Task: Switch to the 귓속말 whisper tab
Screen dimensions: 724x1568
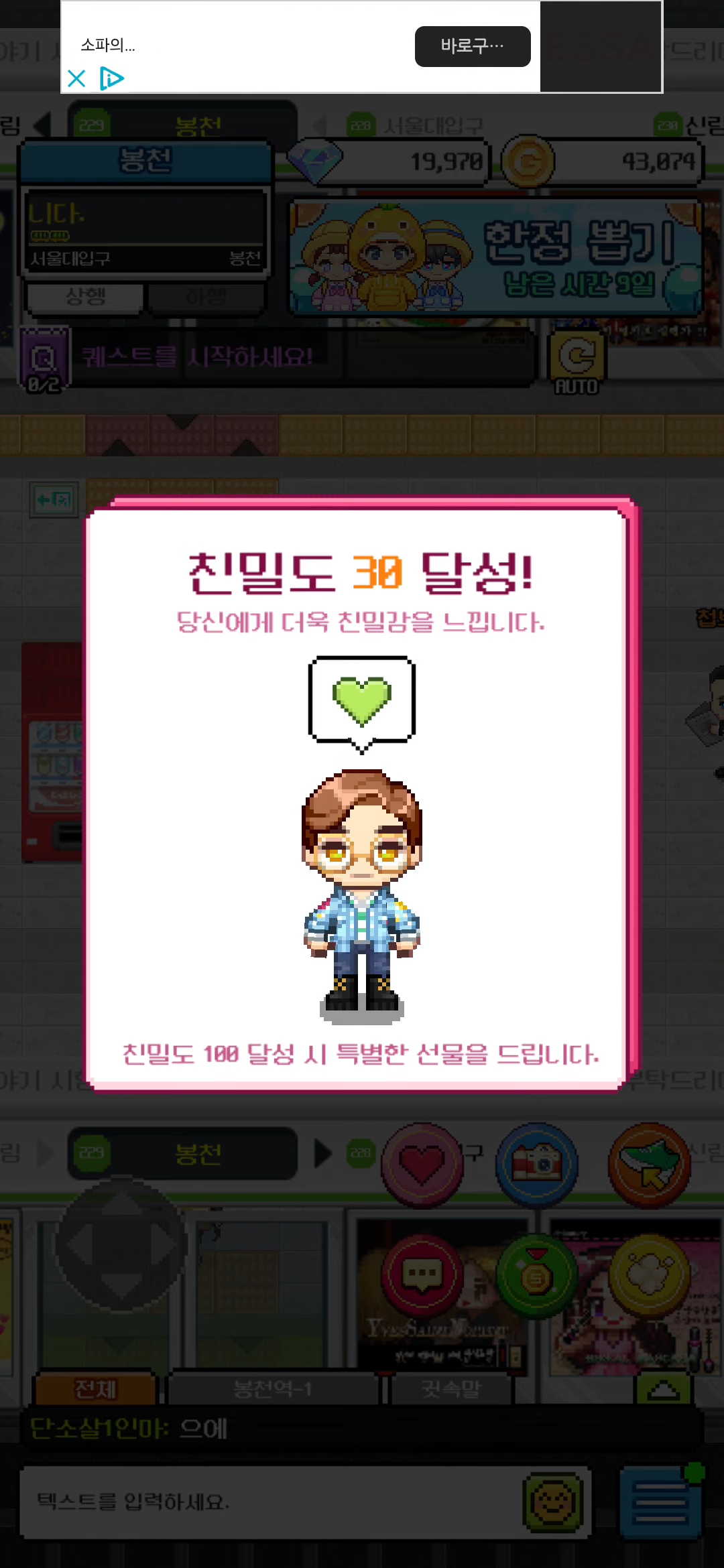Action: (x=450, y=1388)
